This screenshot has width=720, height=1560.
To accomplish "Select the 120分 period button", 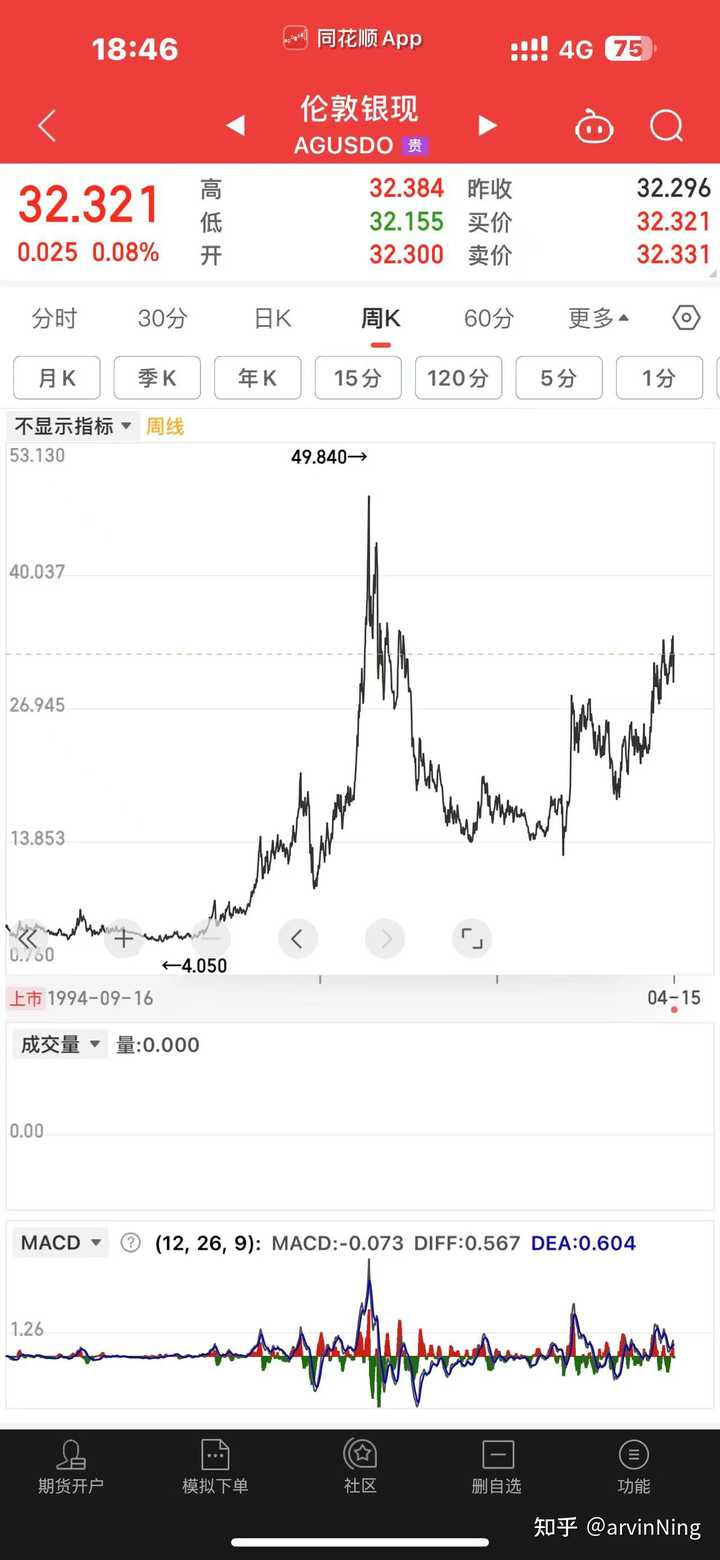I will point(458,378).
